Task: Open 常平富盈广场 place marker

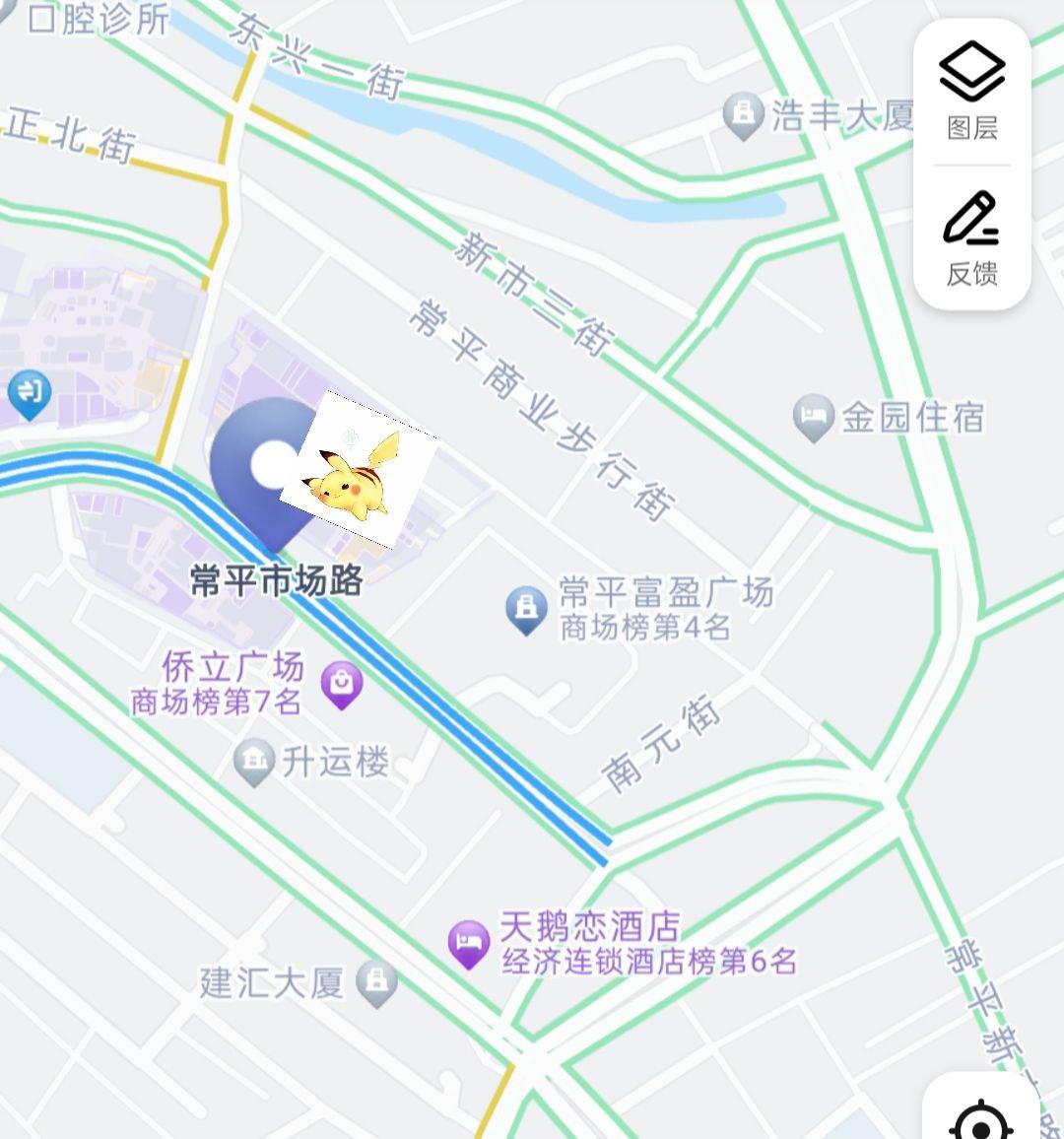Action: click(527, 609)
